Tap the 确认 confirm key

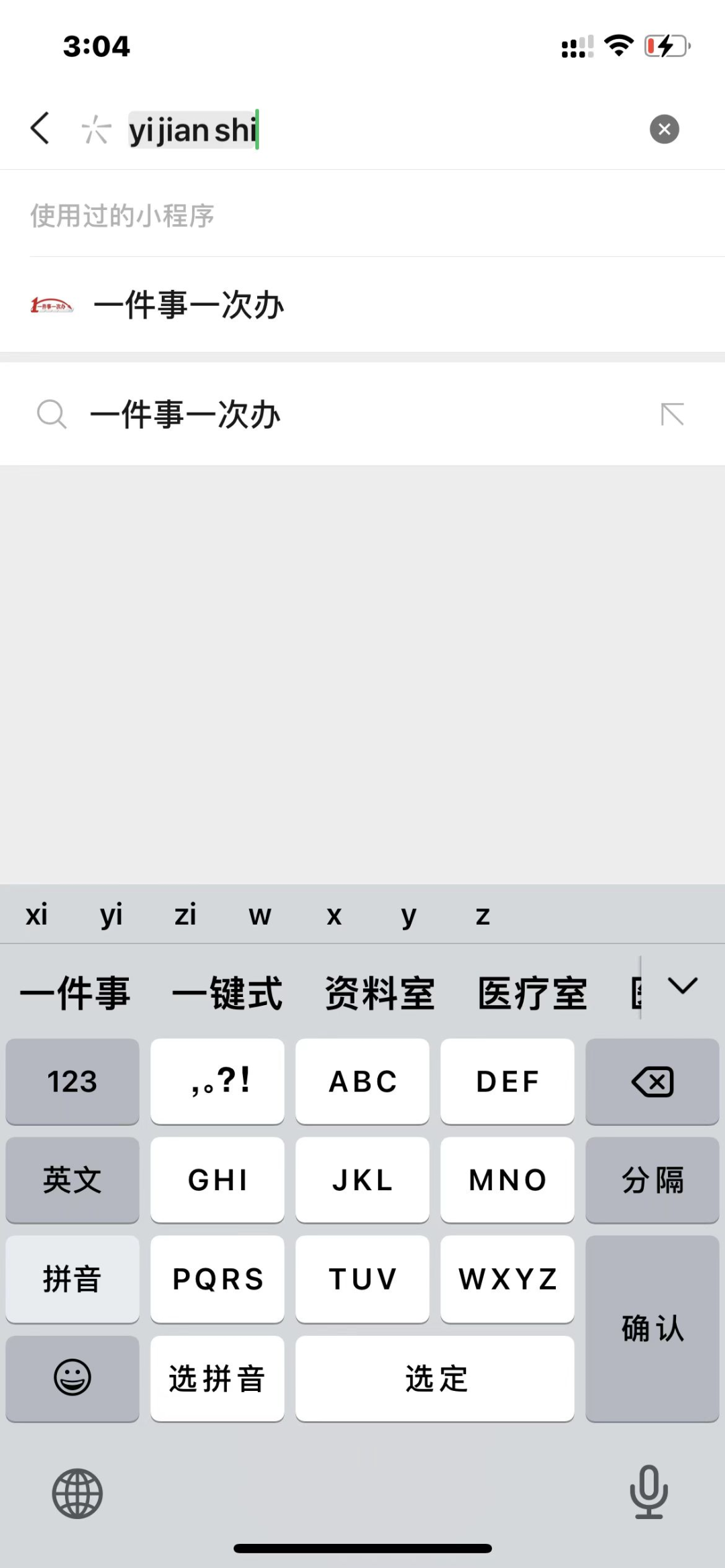click(x=652, y=1328)
